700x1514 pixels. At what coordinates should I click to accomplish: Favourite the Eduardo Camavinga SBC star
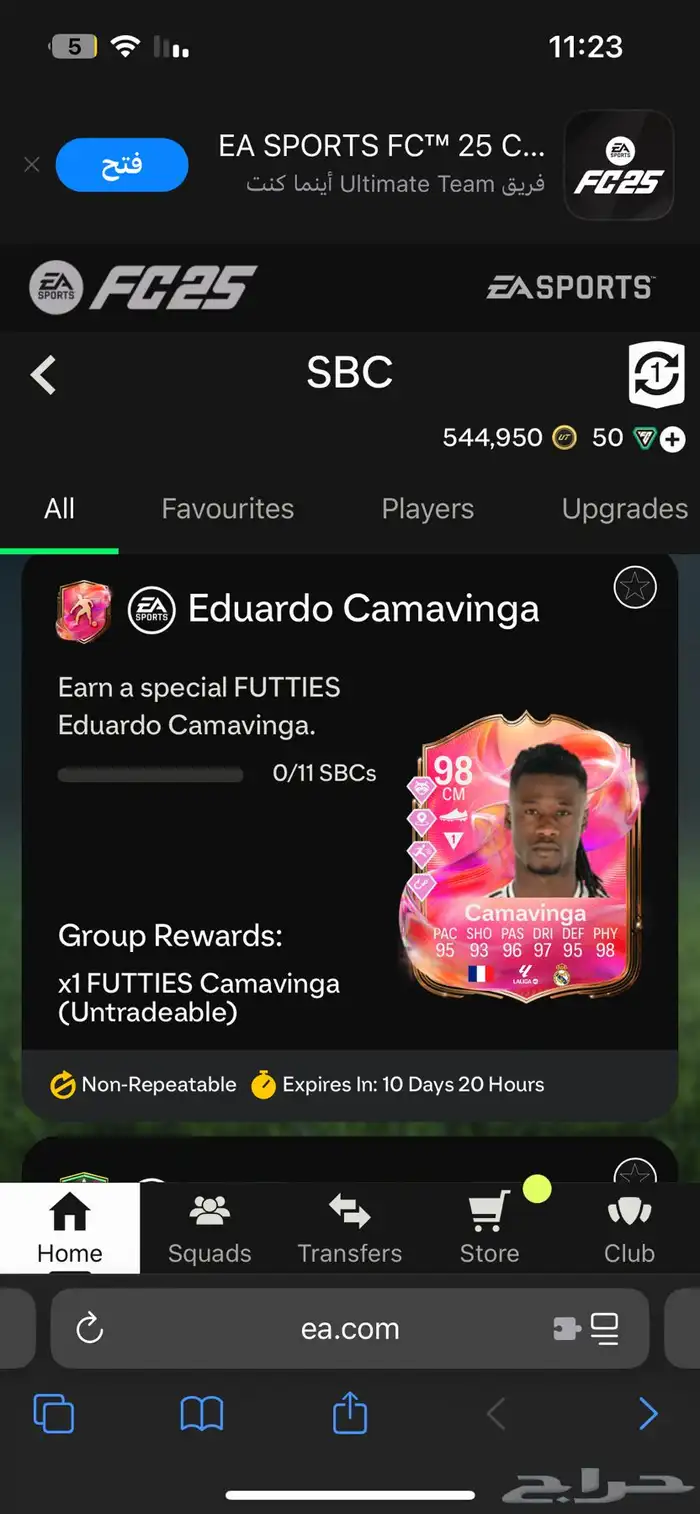635,587
